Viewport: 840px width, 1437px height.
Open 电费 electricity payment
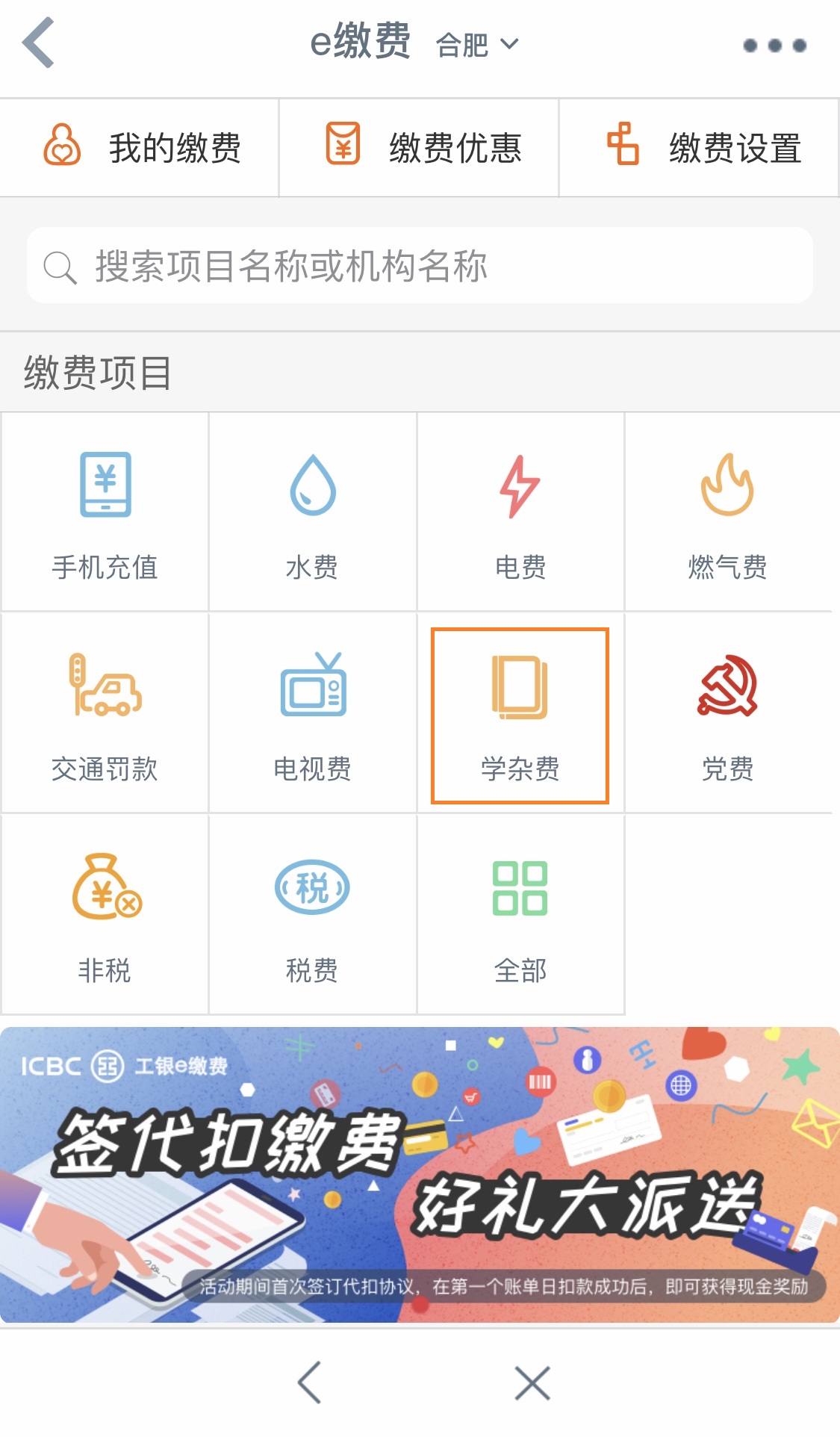(520, 512)
